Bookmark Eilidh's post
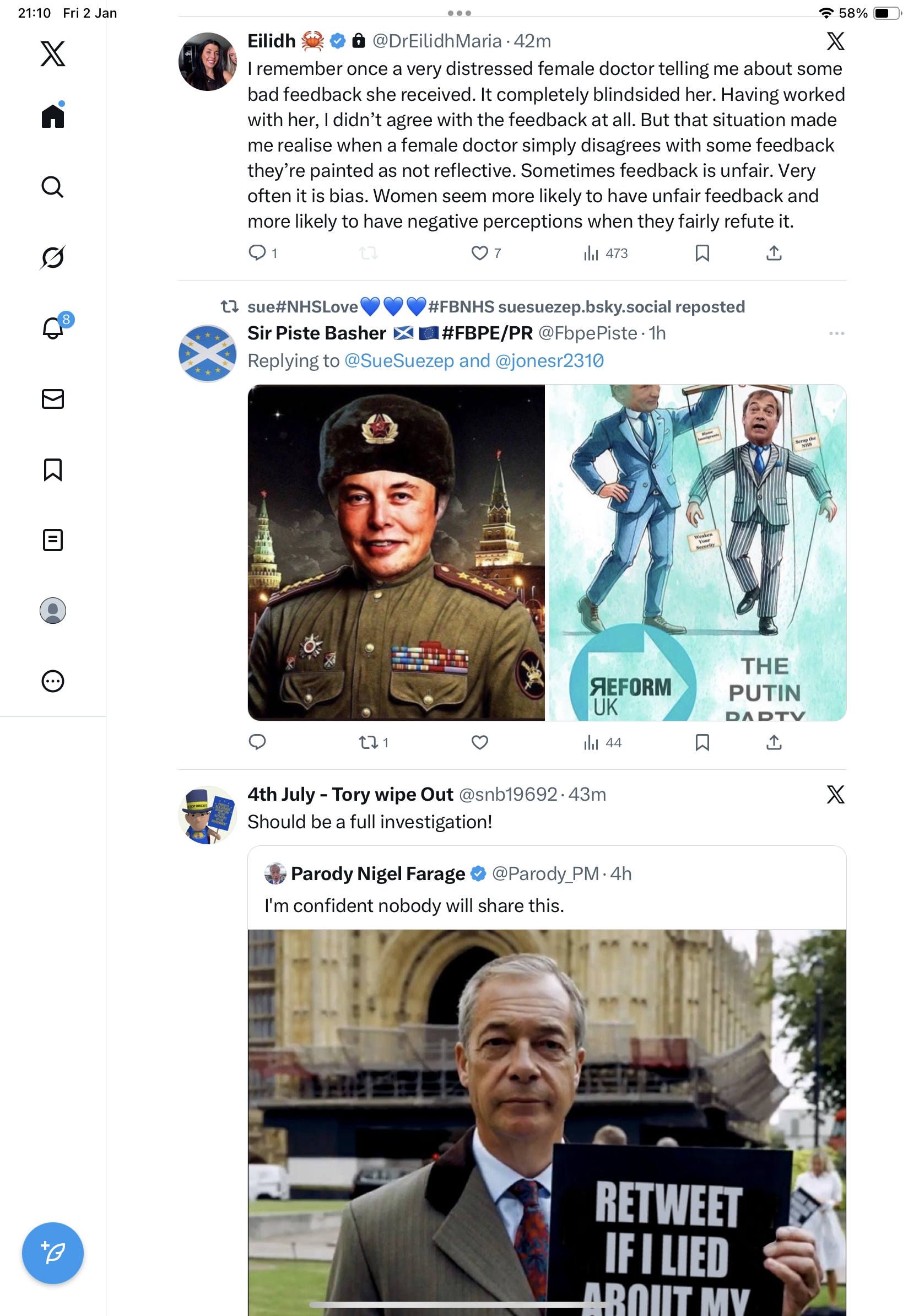 pos(702,253)
